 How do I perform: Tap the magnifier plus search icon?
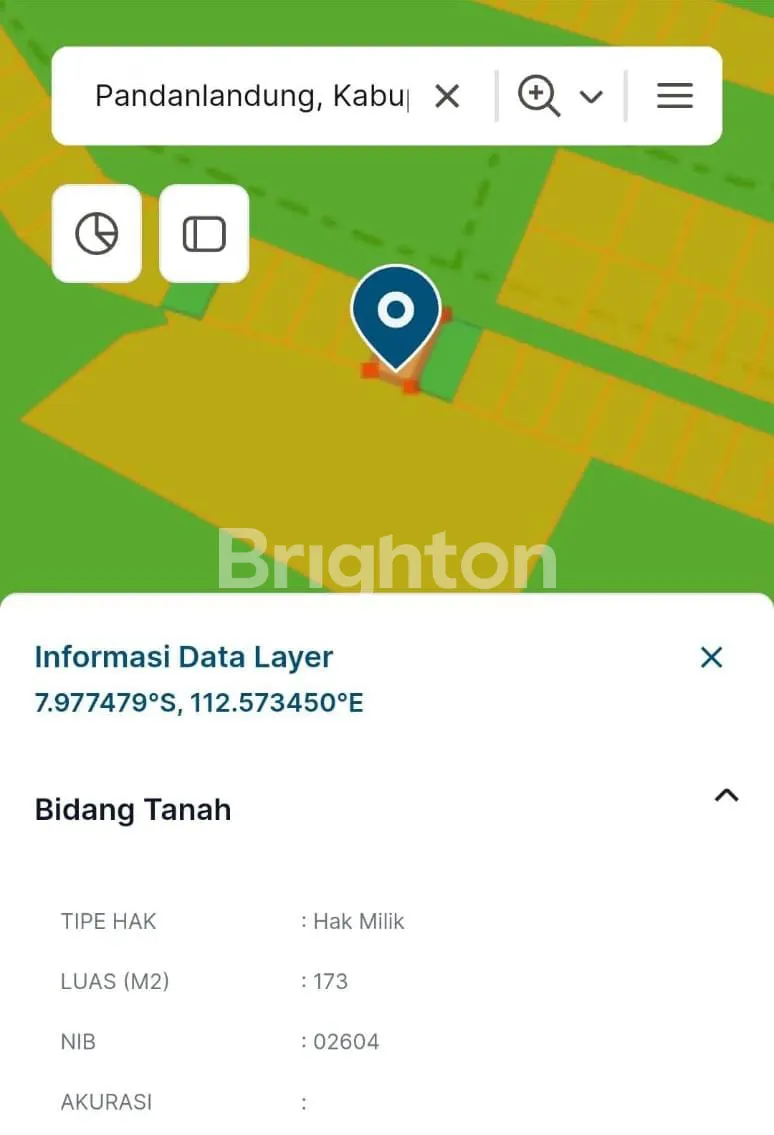[x=538, y=96]
